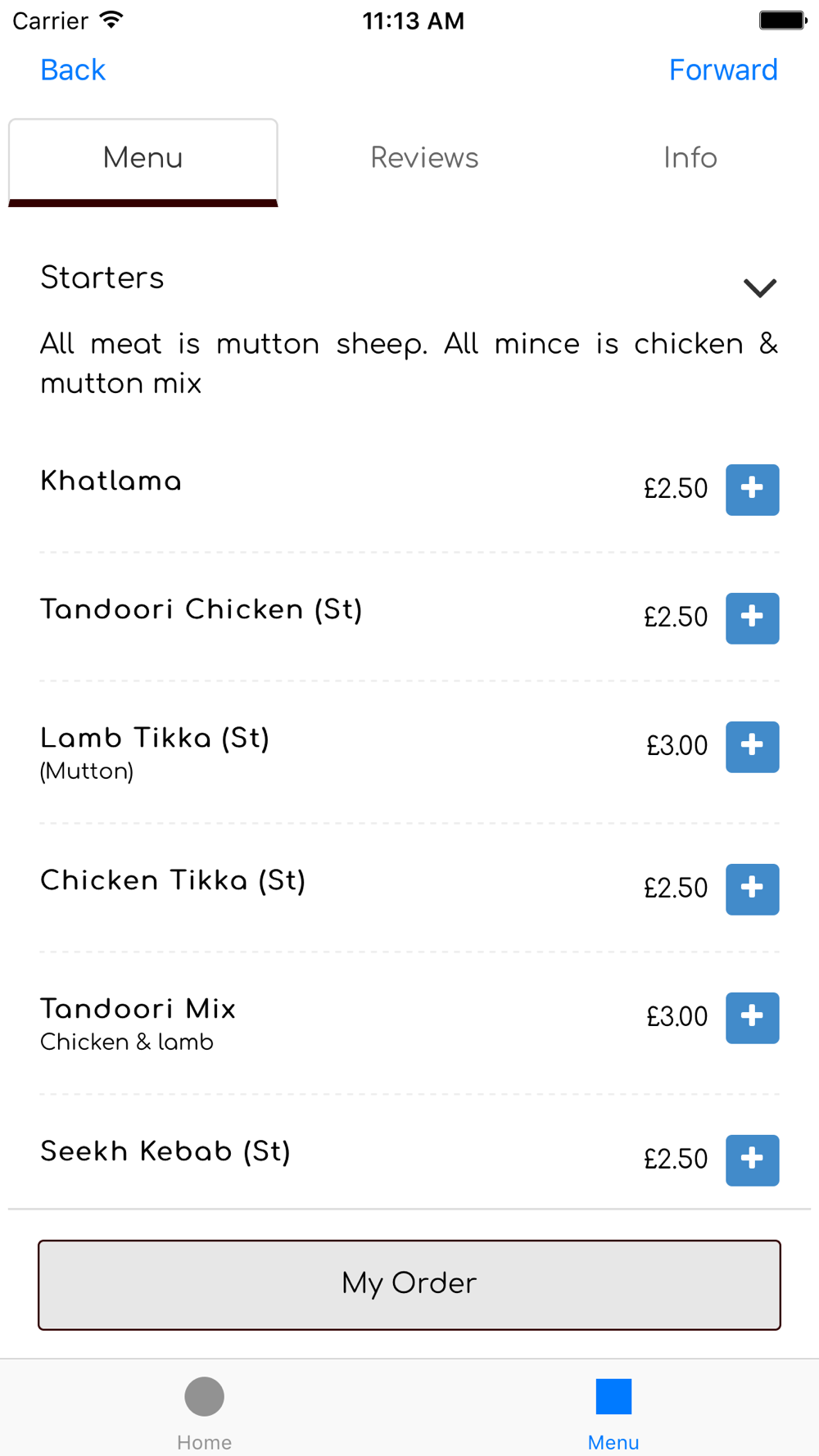Add Tandoori Mix to the order

click(x=752, y=1018)
